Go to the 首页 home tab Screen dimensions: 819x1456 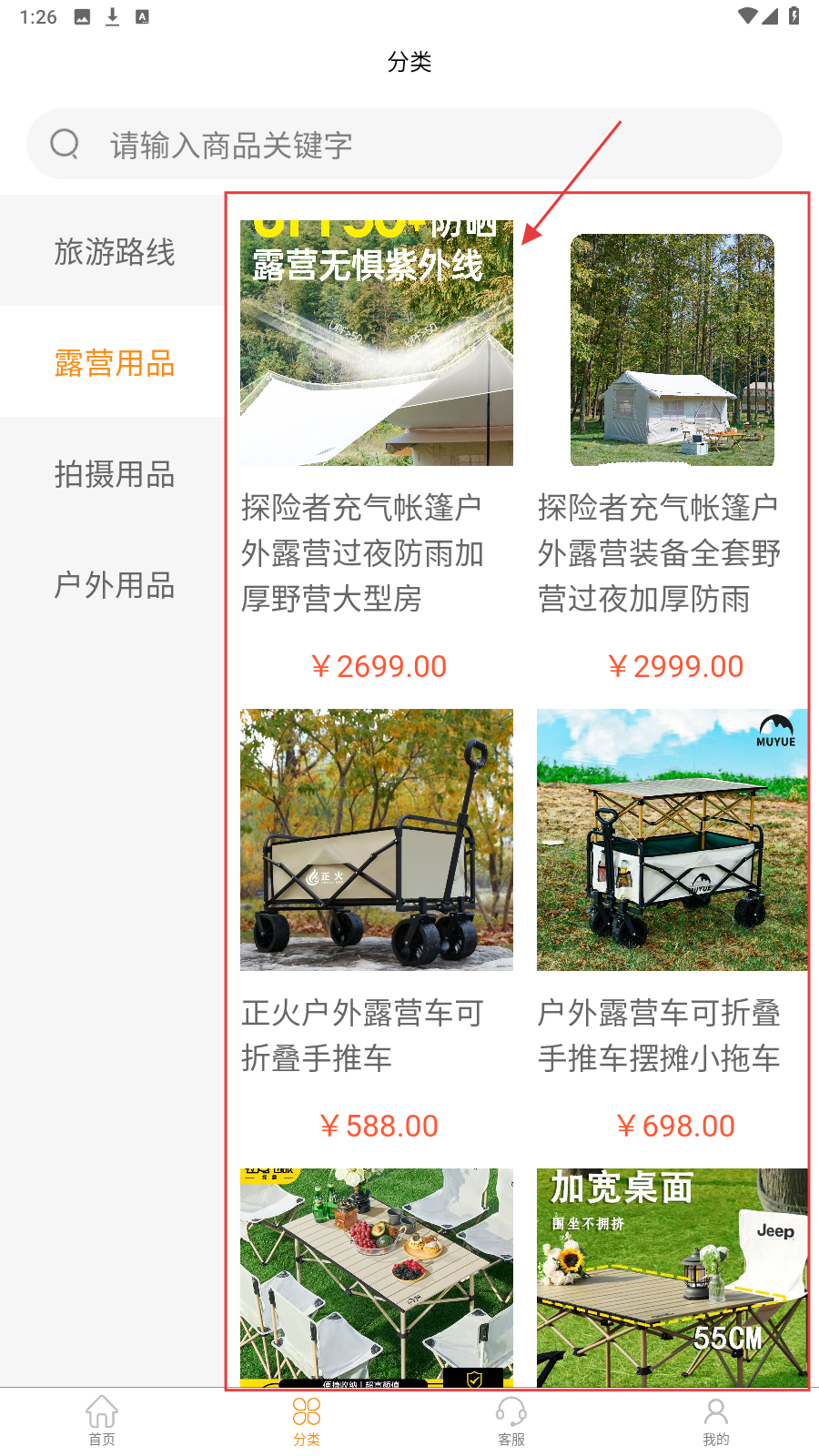coord(102,1421)
